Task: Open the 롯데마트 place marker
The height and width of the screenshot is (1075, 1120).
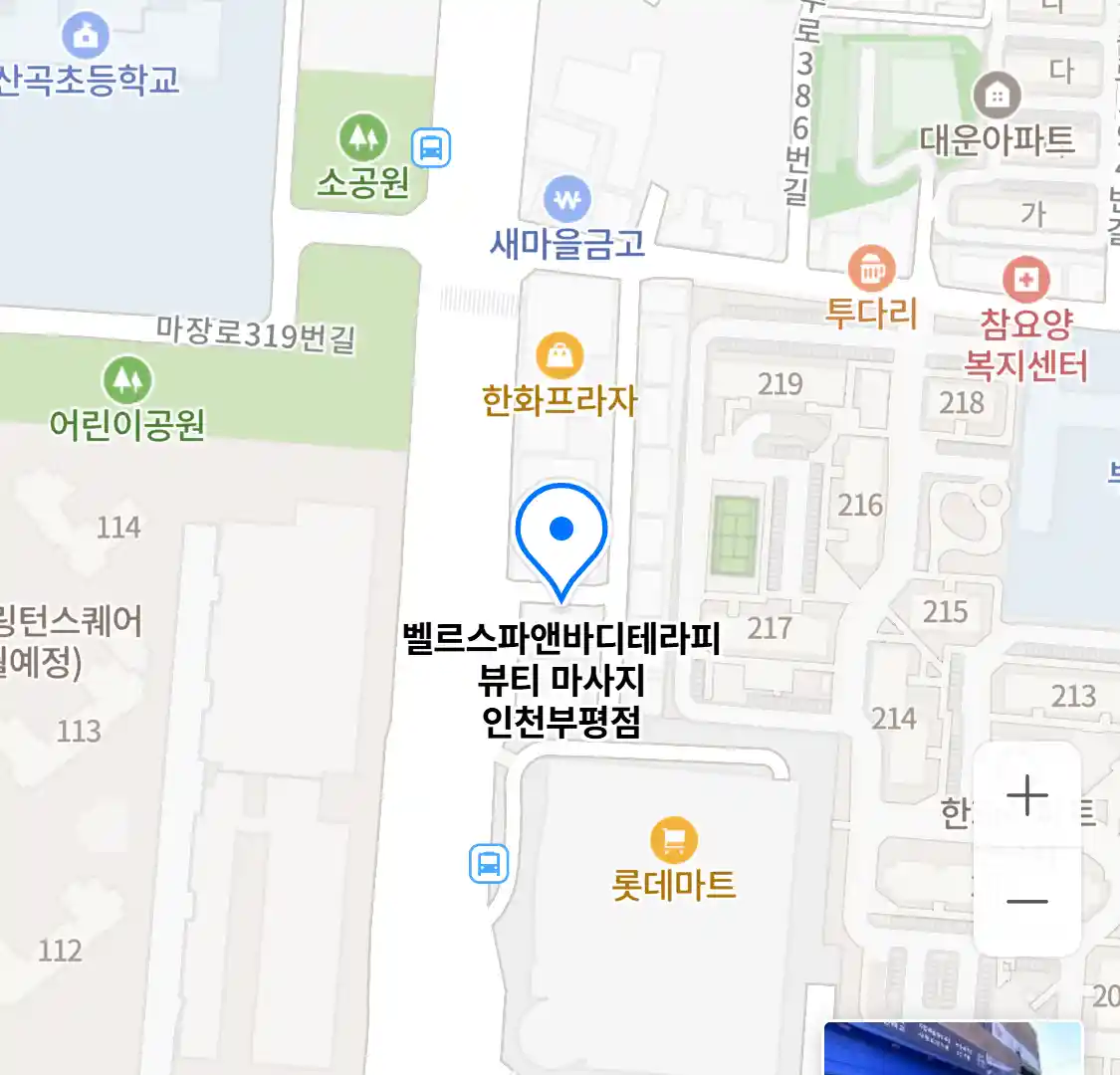Action: click(x=674, y=841)
